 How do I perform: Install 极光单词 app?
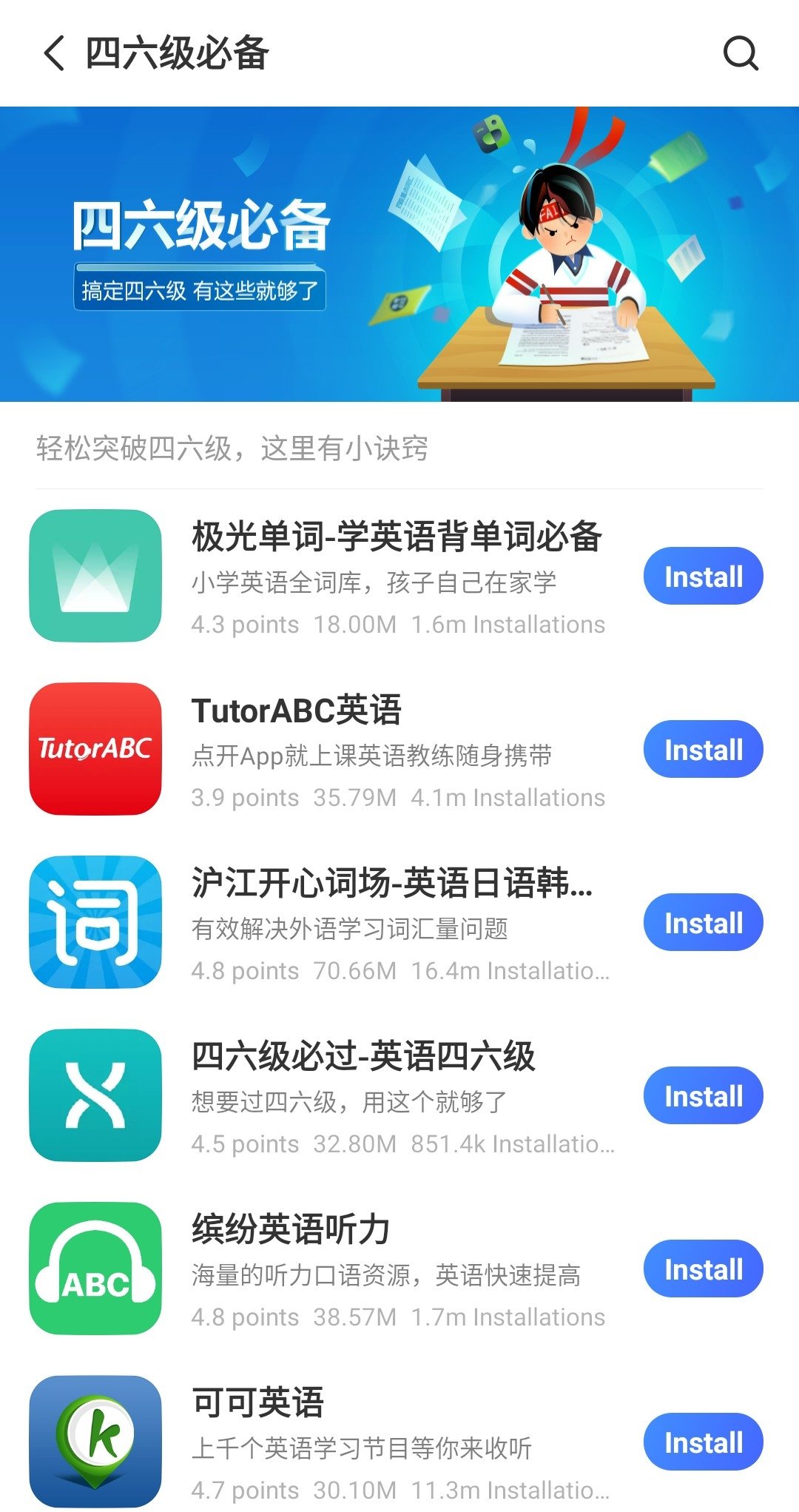[x=703, y=577]
